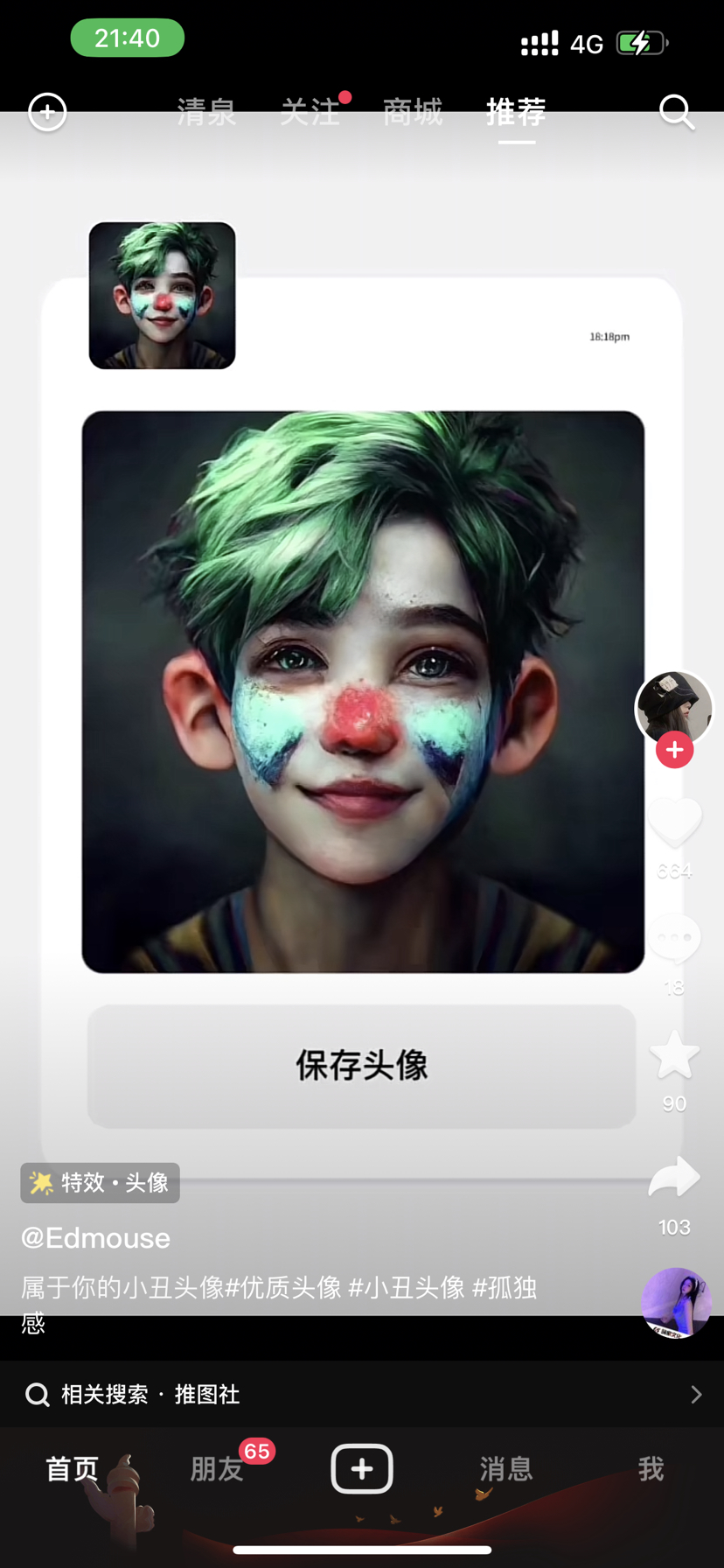Go to the 朋友 tab
The height and width of the screenshot is (1568, 724).
[217, 1469]
